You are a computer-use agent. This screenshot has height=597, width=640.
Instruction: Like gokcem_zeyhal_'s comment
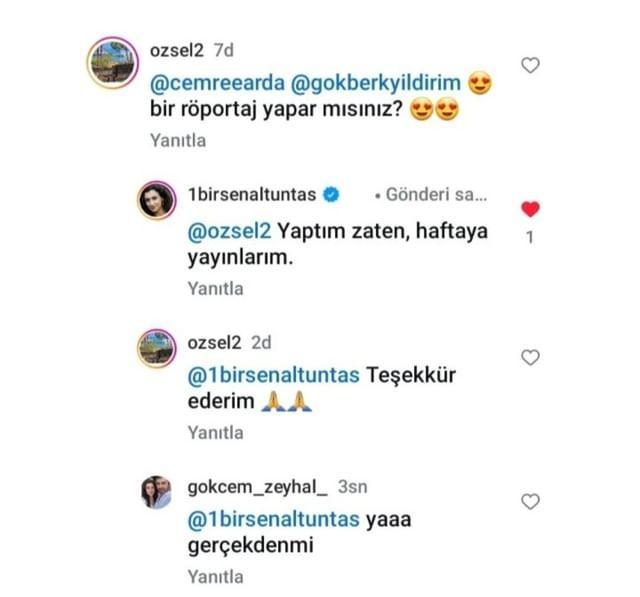(532, 501)
